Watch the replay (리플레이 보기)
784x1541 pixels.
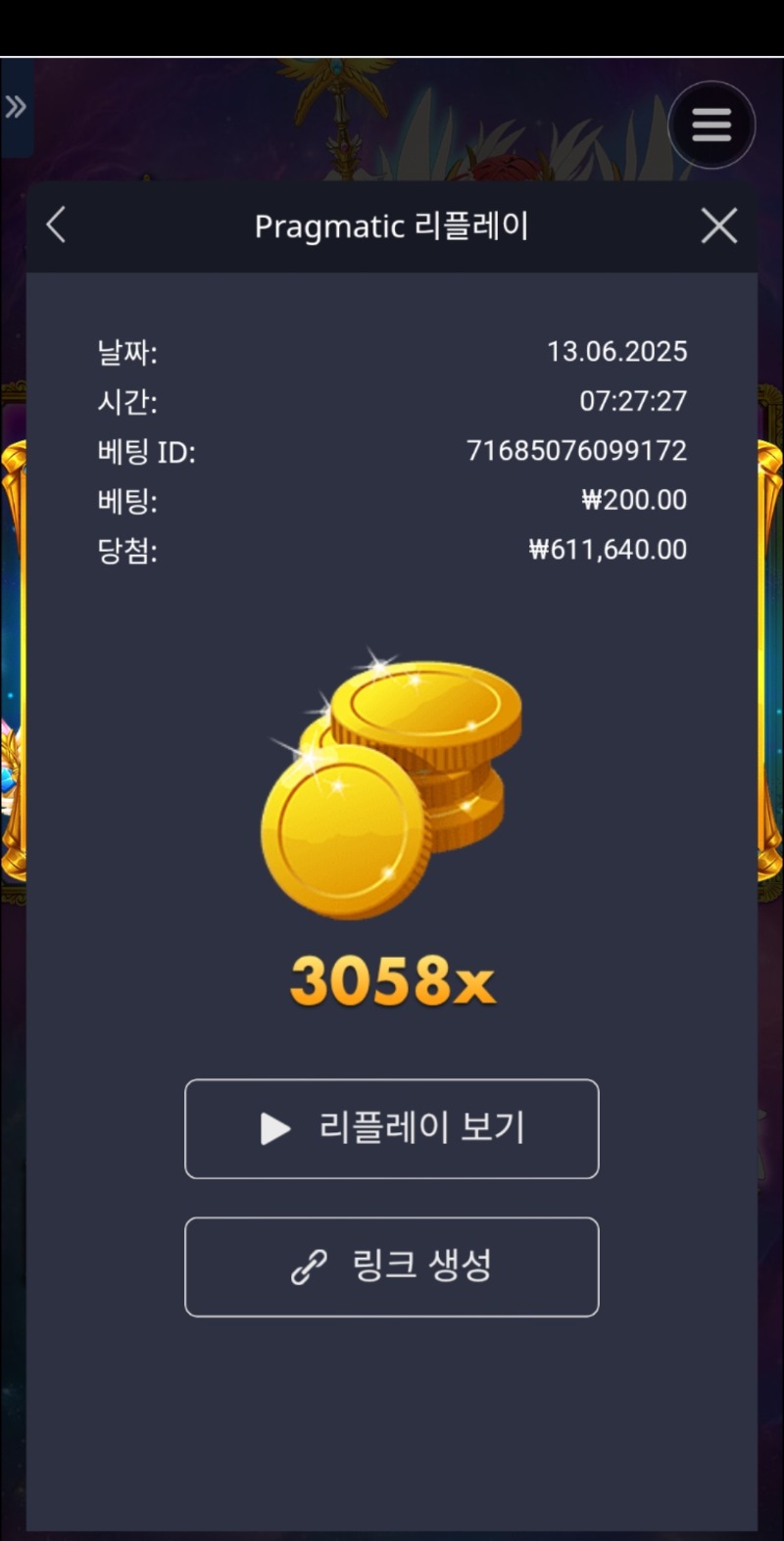click(x=391, y=1128)
